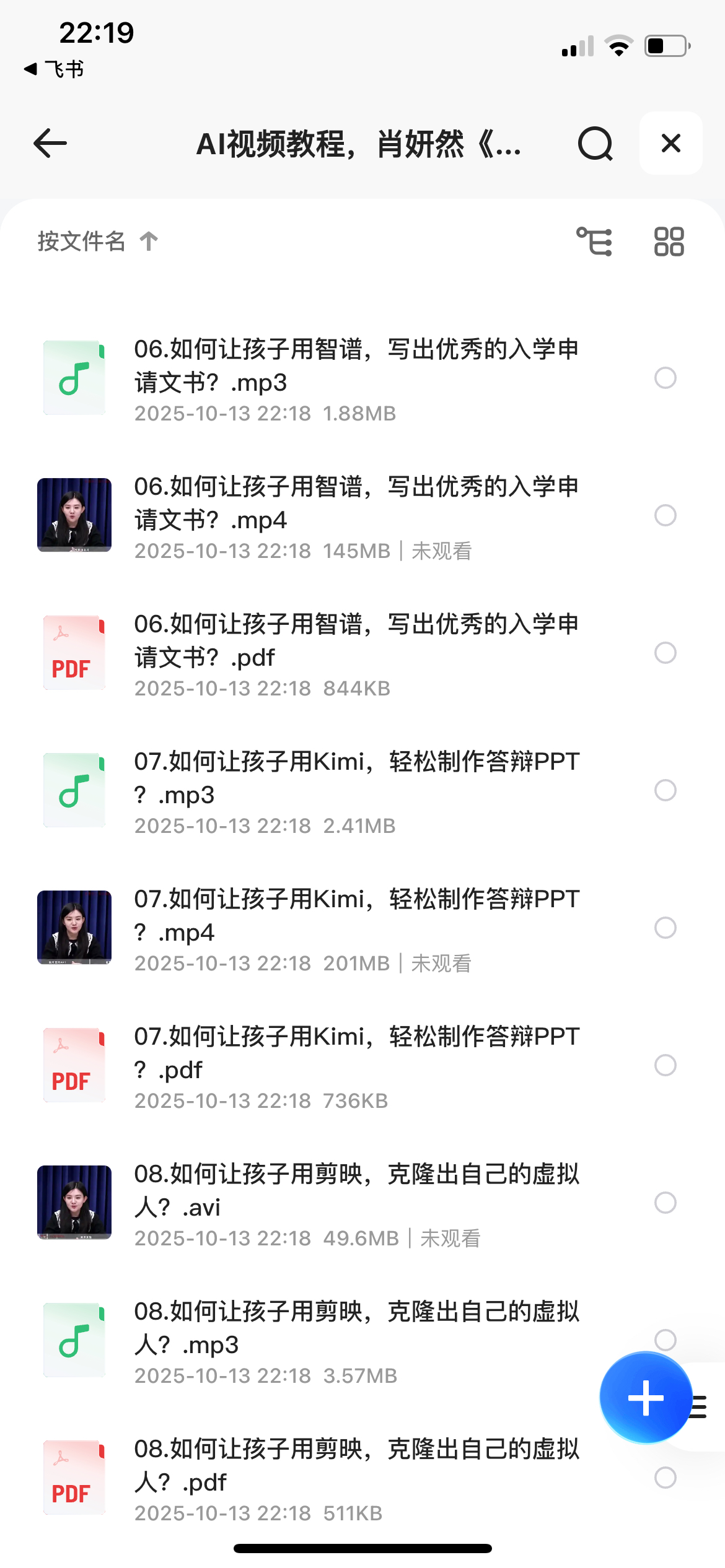Open search in this folder
This screenshot has width=725, height=1568.
tap(595, 144)
